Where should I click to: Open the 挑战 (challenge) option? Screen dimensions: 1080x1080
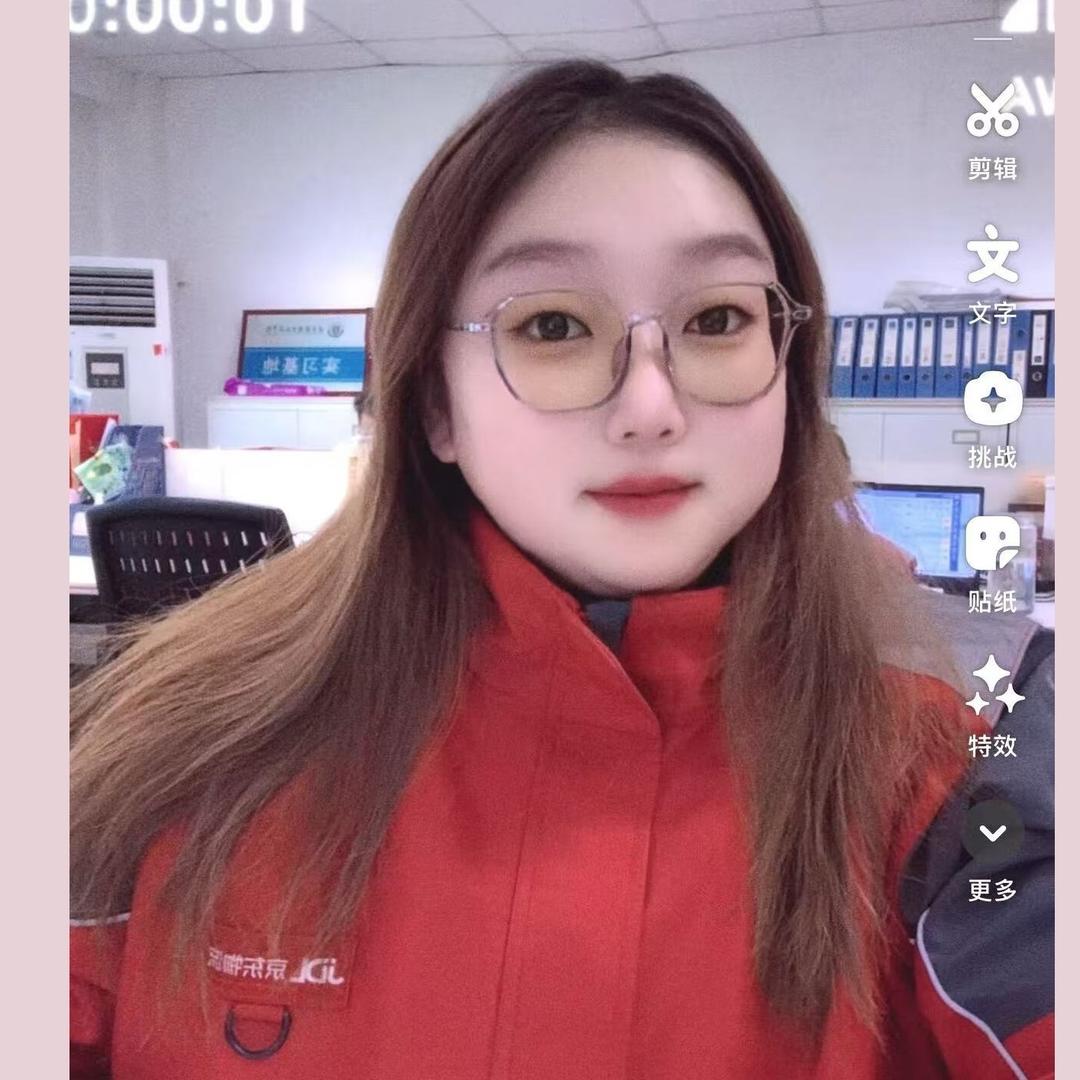[x=992, y=401]
